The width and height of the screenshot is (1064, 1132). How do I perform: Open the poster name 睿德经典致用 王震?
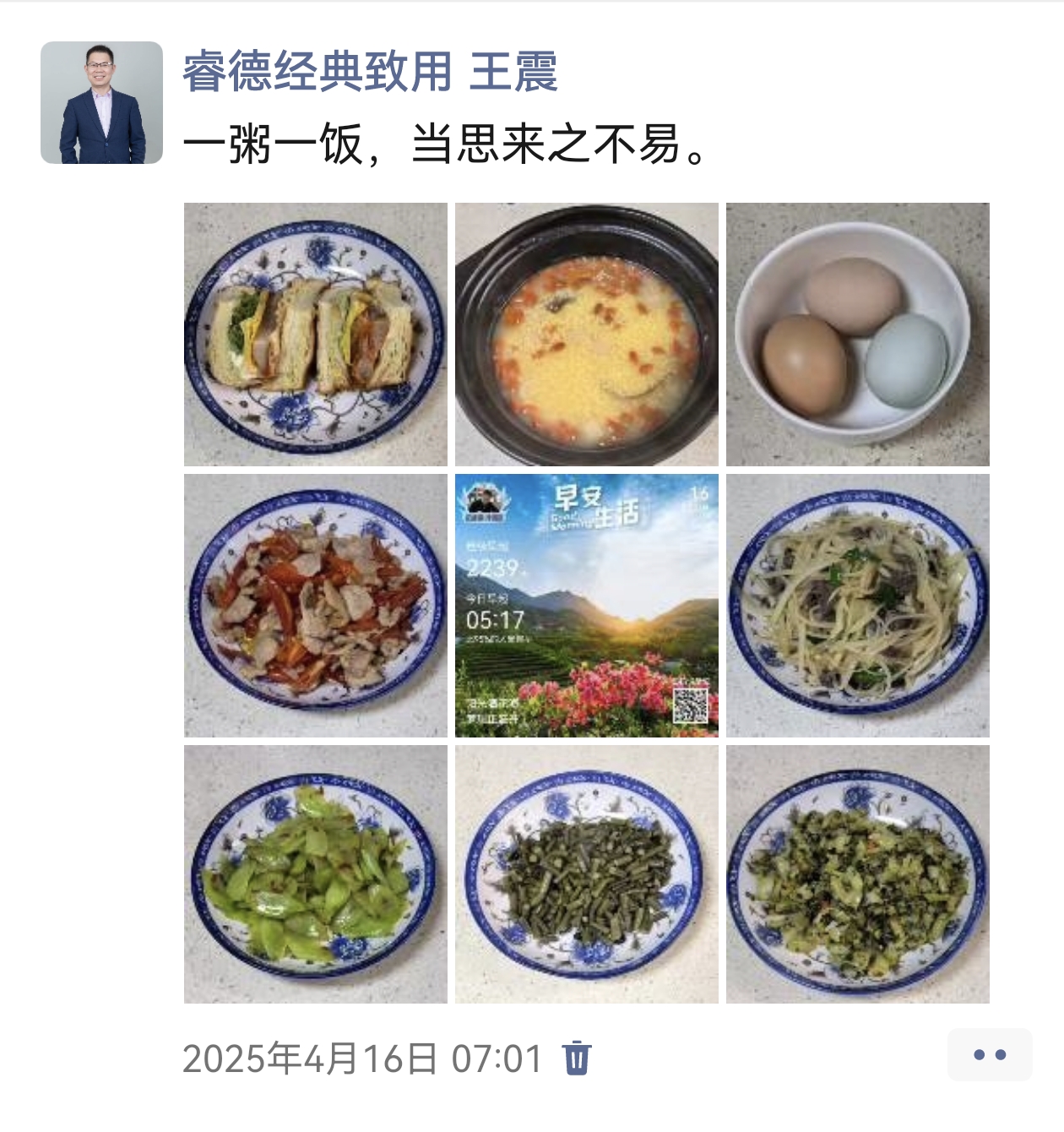click(x=370, y=71)
